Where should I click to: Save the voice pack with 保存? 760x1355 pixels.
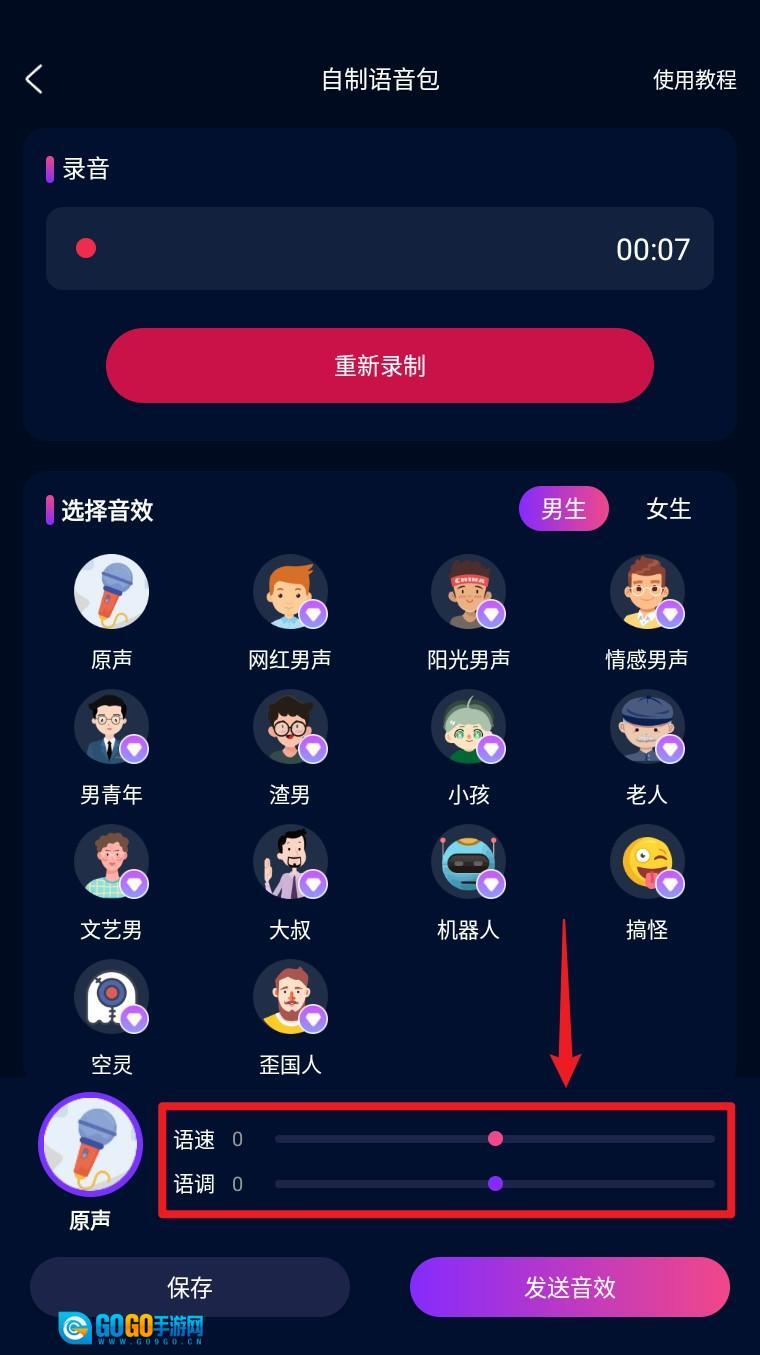(x=190, y=1287)
